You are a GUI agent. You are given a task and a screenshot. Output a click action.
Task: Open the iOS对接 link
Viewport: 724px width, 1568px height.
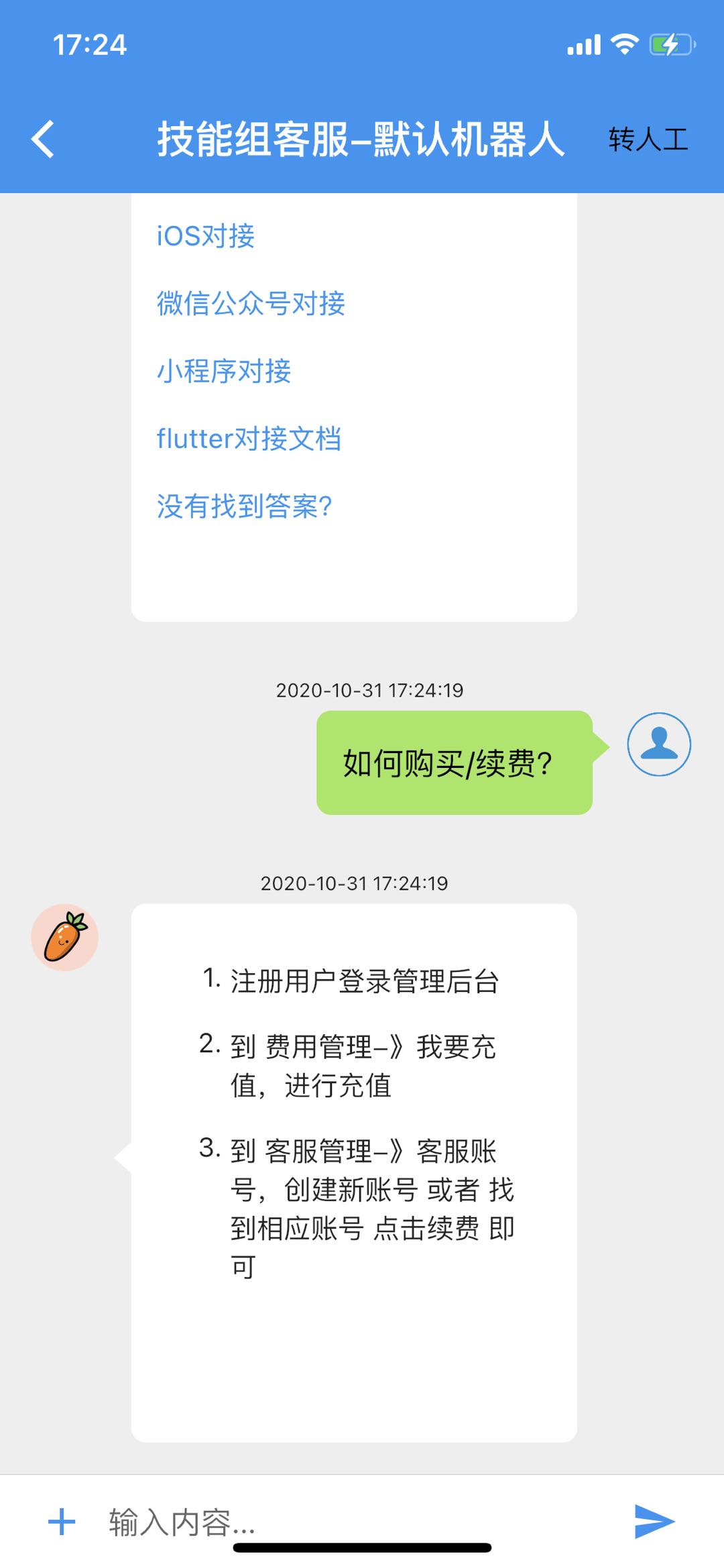(206, 235)
